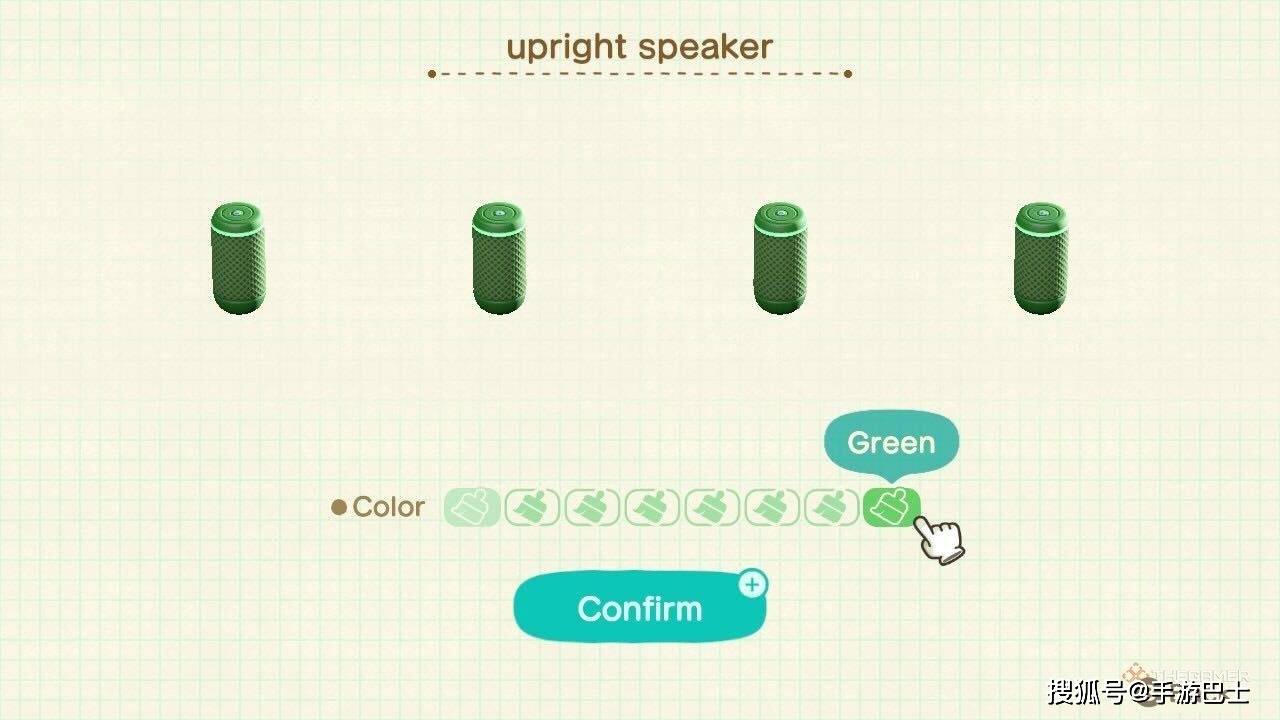Select the highlighted Green color swatch
The height and width of the screenshot is (720, 1280).
(891, 507)
